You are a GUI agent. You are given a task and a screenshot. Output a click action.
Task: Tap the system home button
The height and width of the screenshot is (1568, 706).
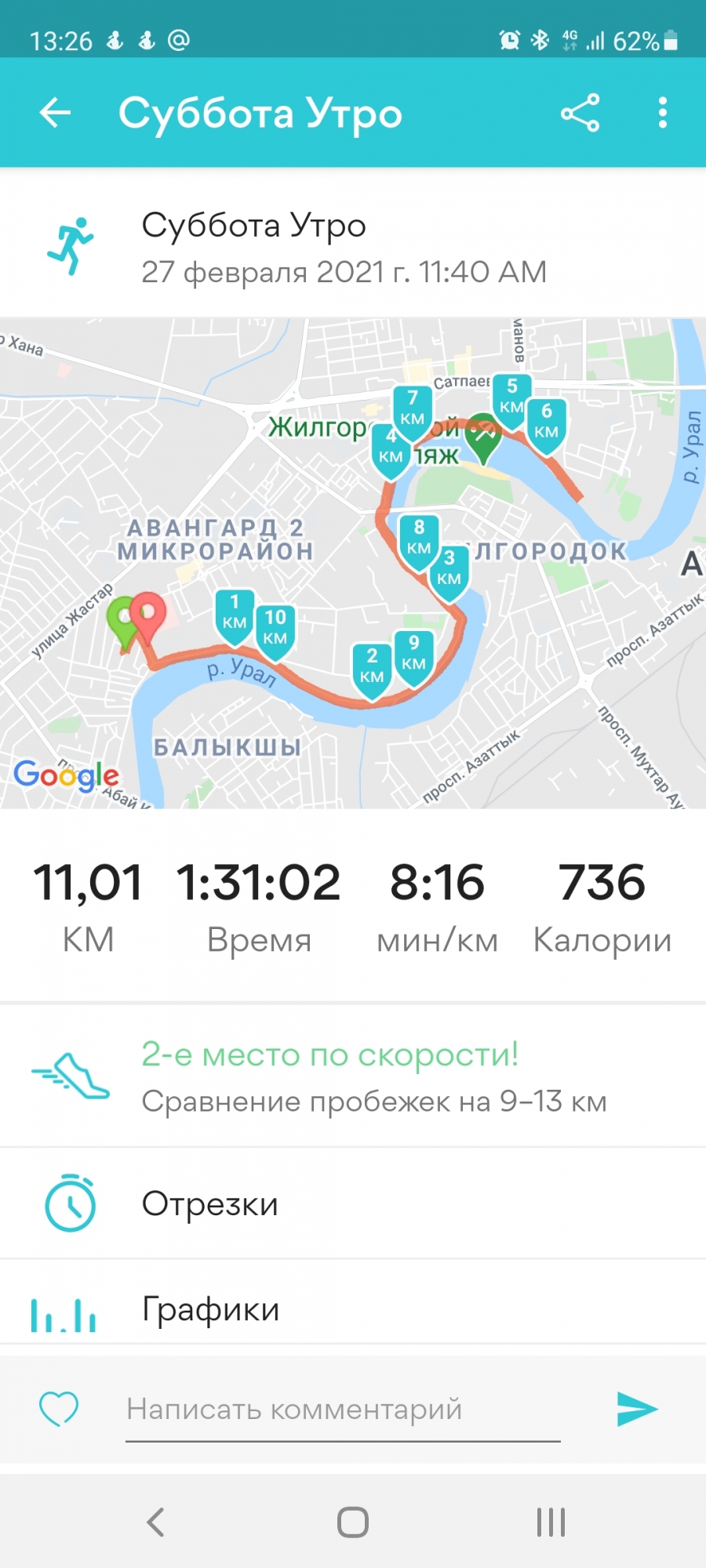[x=353, y=1523]
